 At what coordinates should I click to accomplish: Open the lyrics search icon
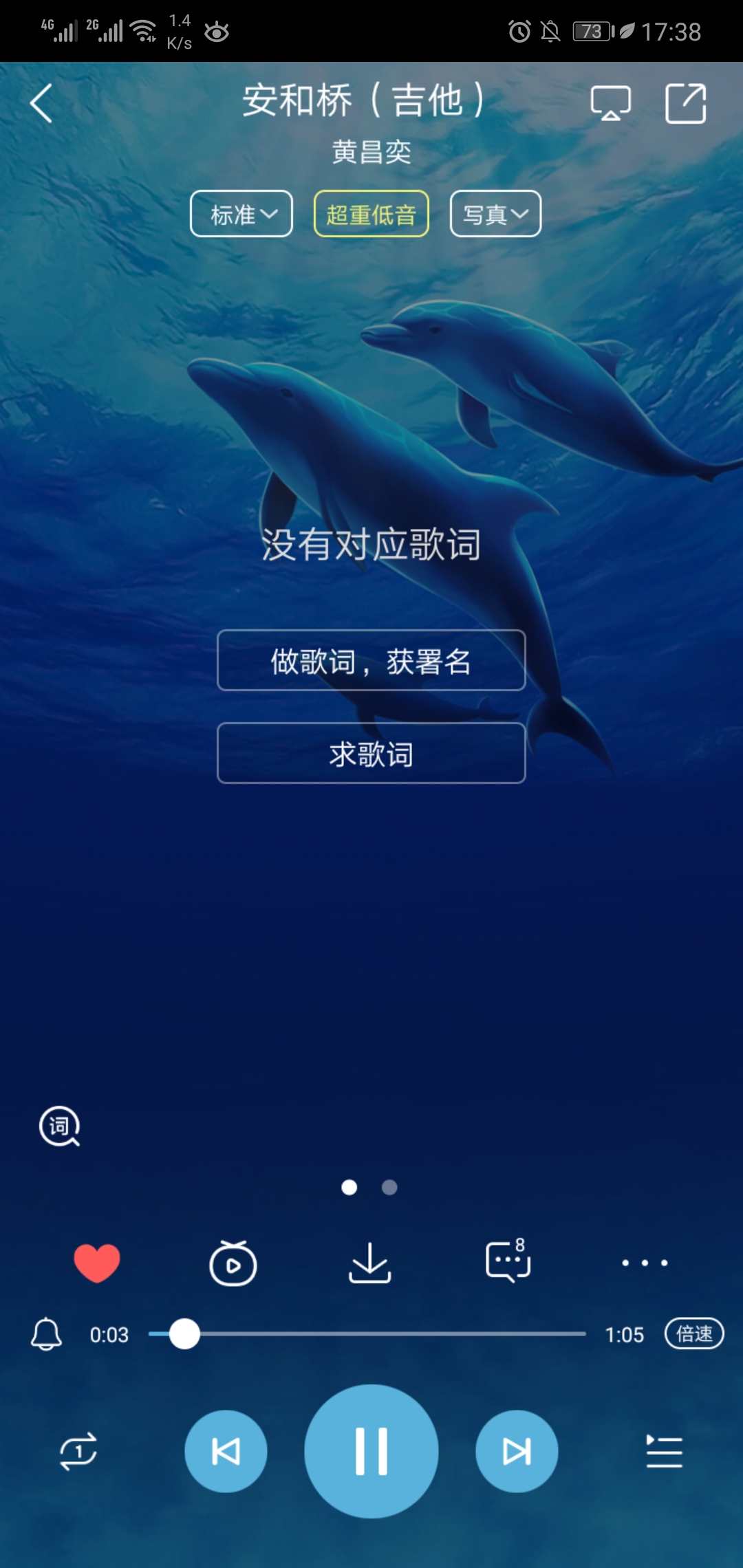coord(60,1126)
